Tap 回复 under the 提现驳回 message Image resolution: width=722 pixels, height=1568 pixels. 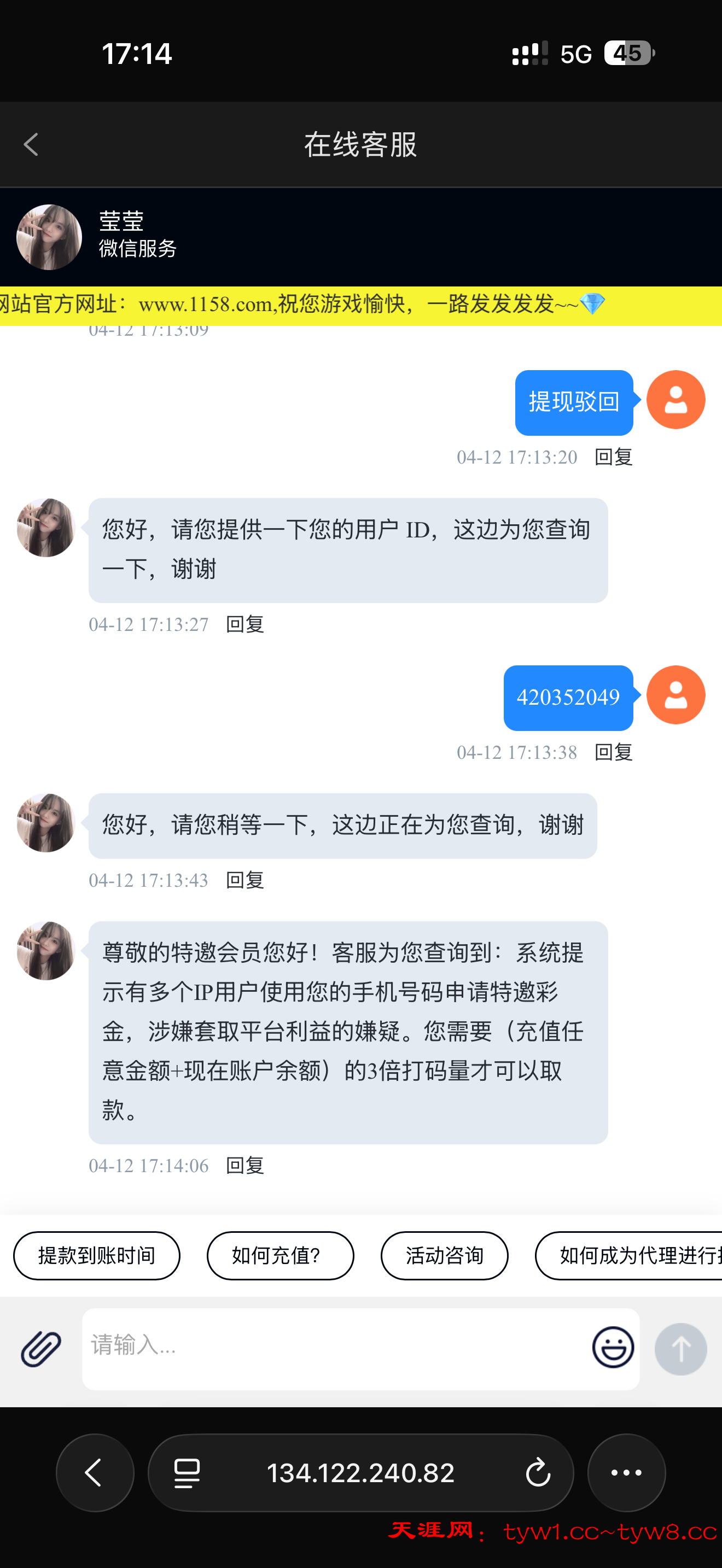coord(613,457)
